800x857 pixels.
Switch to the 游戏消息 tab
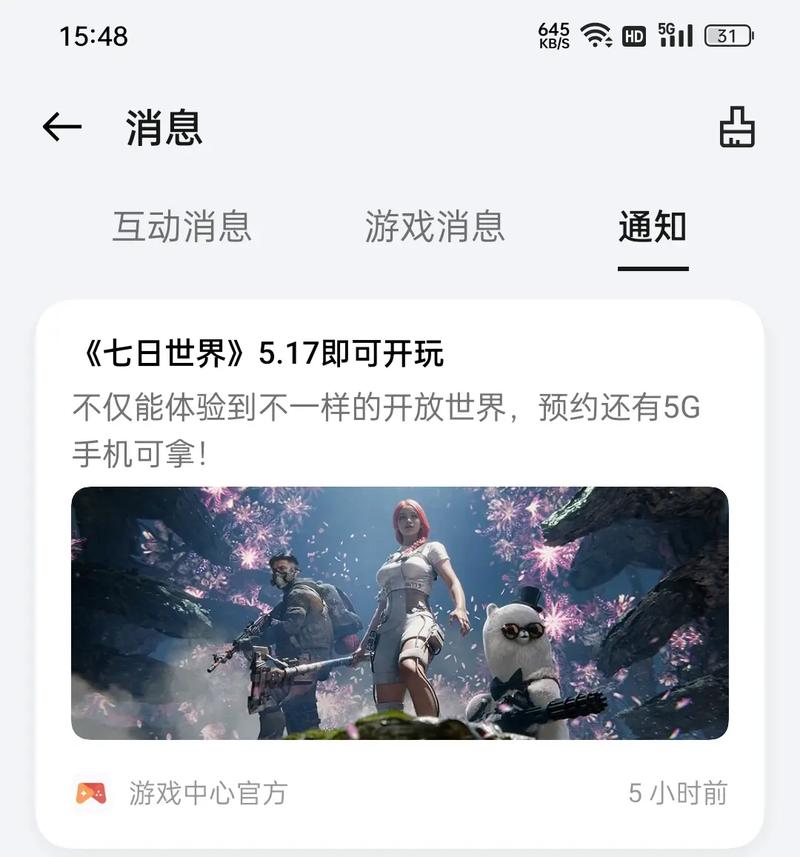(435, 227)
